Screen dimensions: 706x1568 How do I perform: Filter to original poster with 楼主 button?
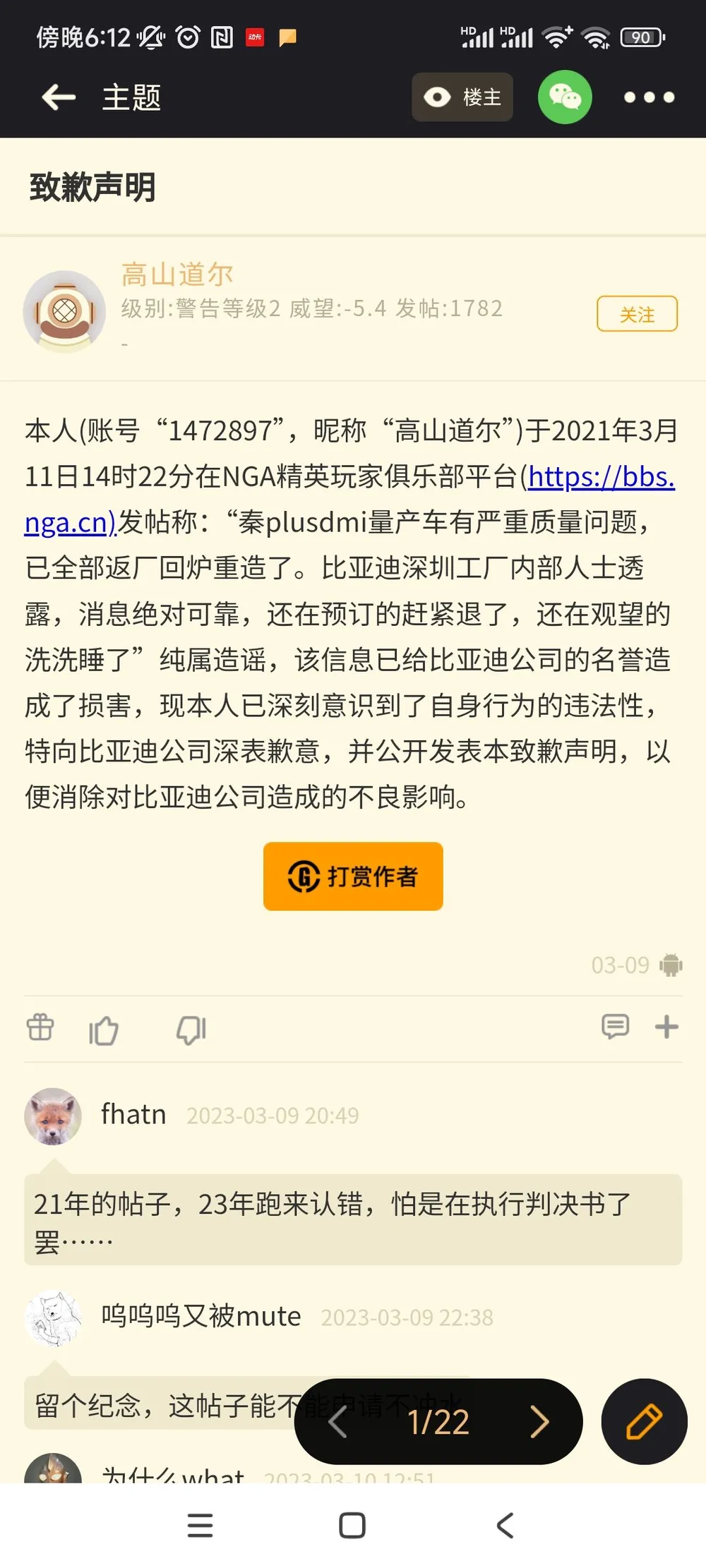pos(462,97)
